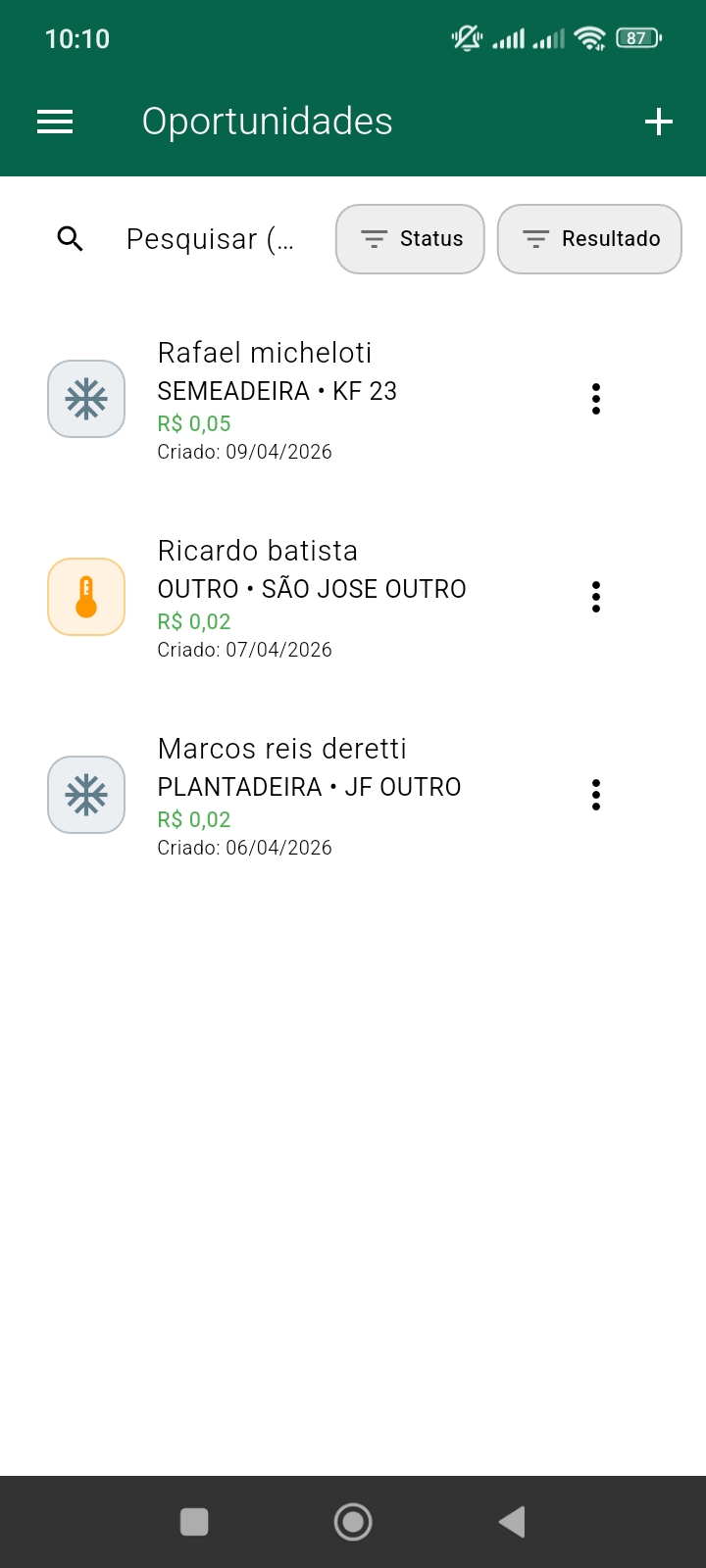706x1568 pixels.
Task: Open the navigation drawer menu
Action: (x=54, y=122)
